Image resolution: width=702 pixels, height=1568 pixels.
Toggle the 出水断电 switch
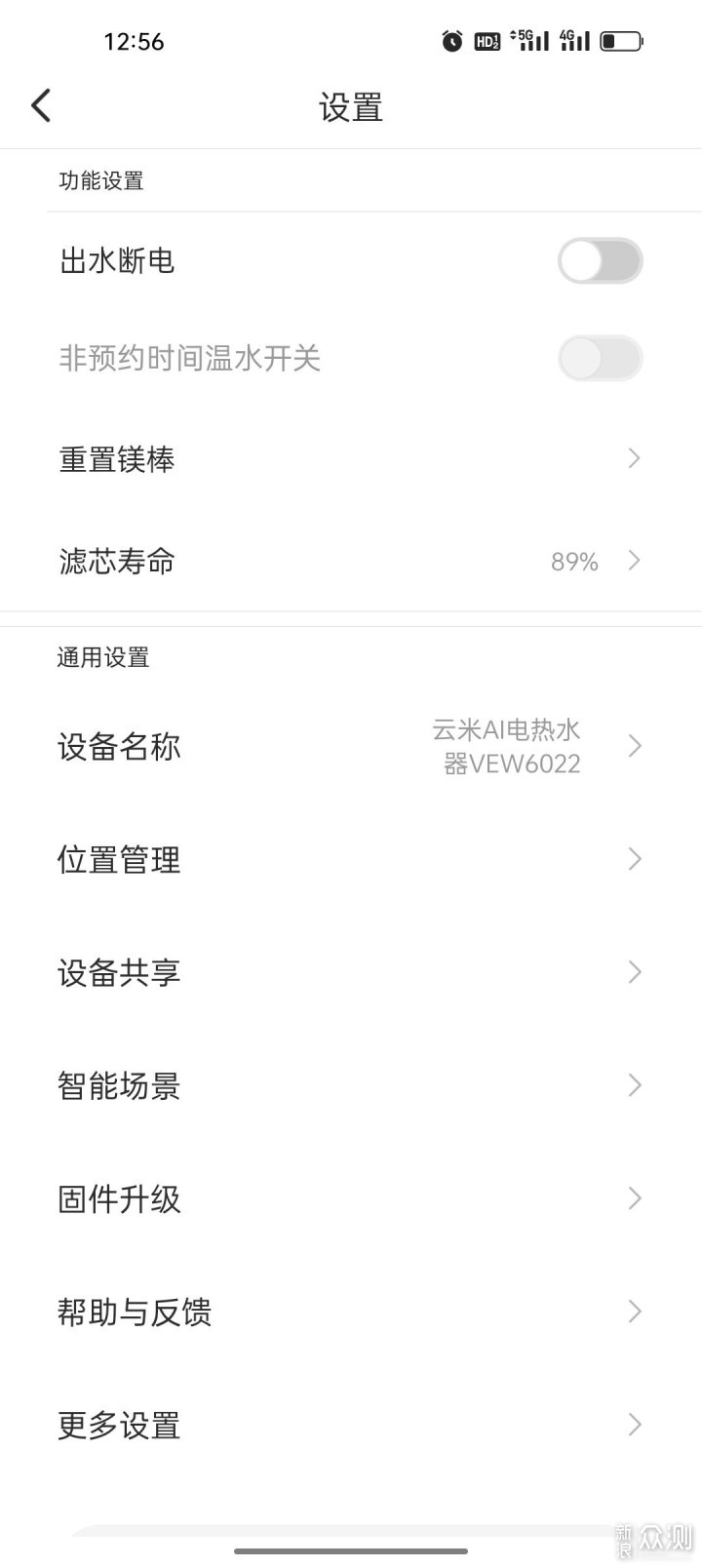click(600, 261)
